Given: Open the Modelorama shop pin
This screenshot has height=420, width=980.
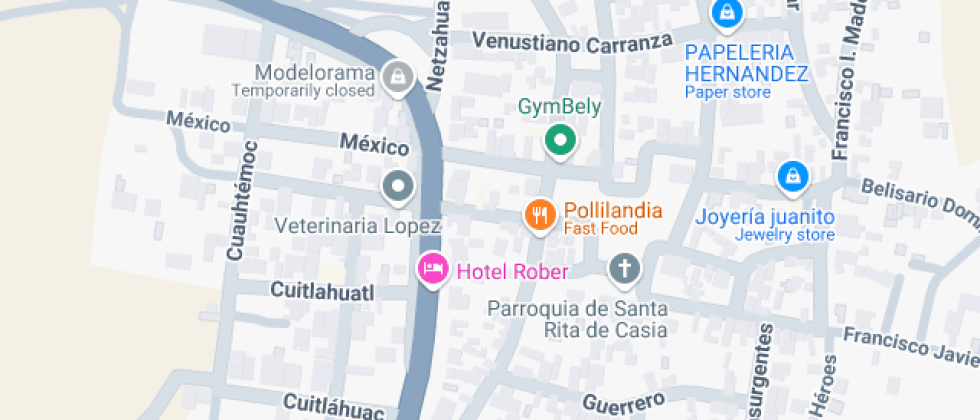Looking at the screenshot, I should click(398, 76).
